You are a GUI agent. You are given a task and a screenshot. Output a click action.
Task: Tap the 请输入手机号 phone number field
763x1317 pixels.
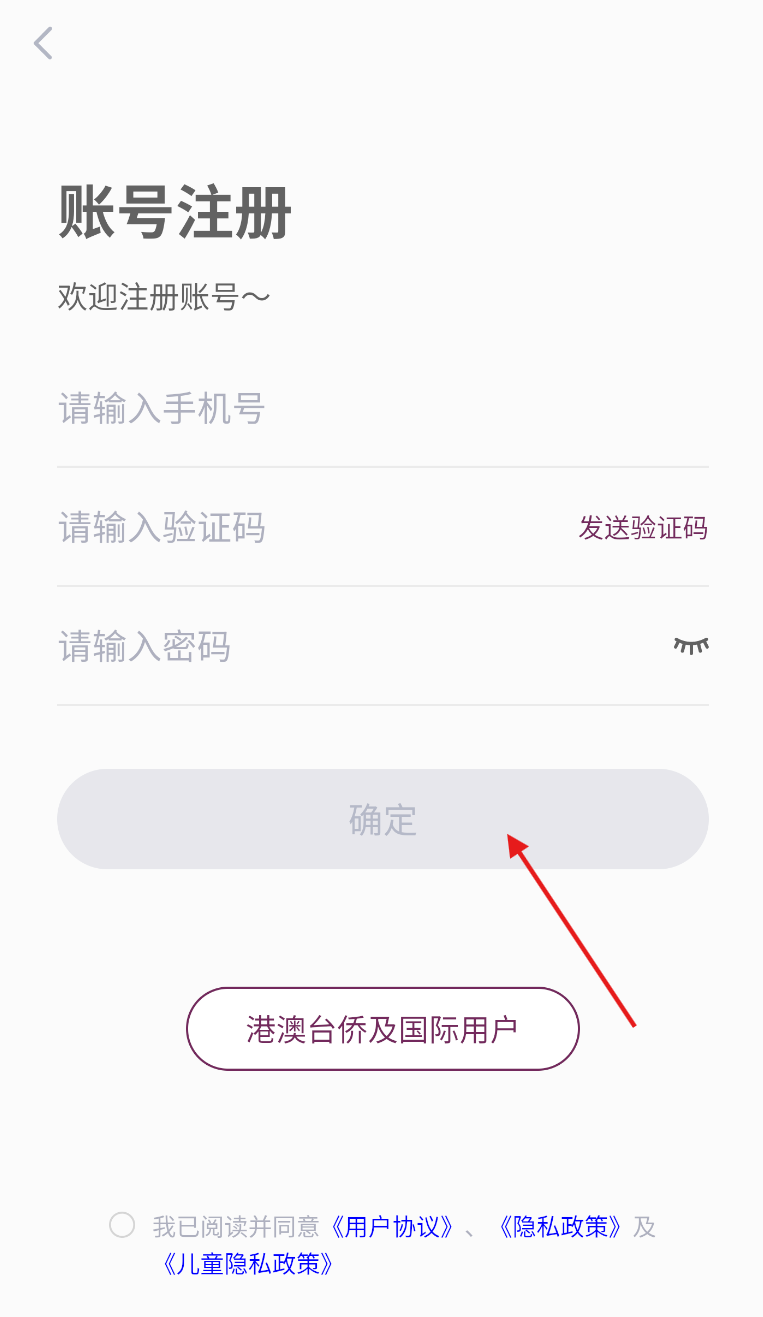point(383,409)
